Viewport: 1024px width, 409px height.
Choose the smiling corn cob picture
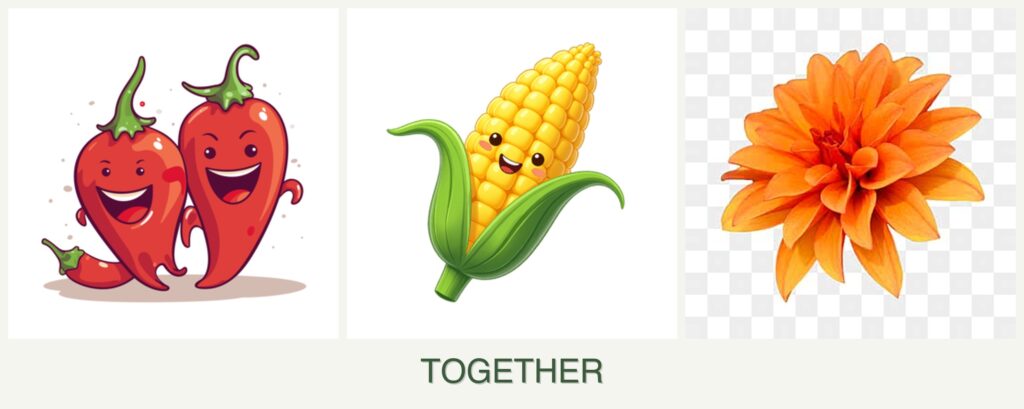(512, 173)
